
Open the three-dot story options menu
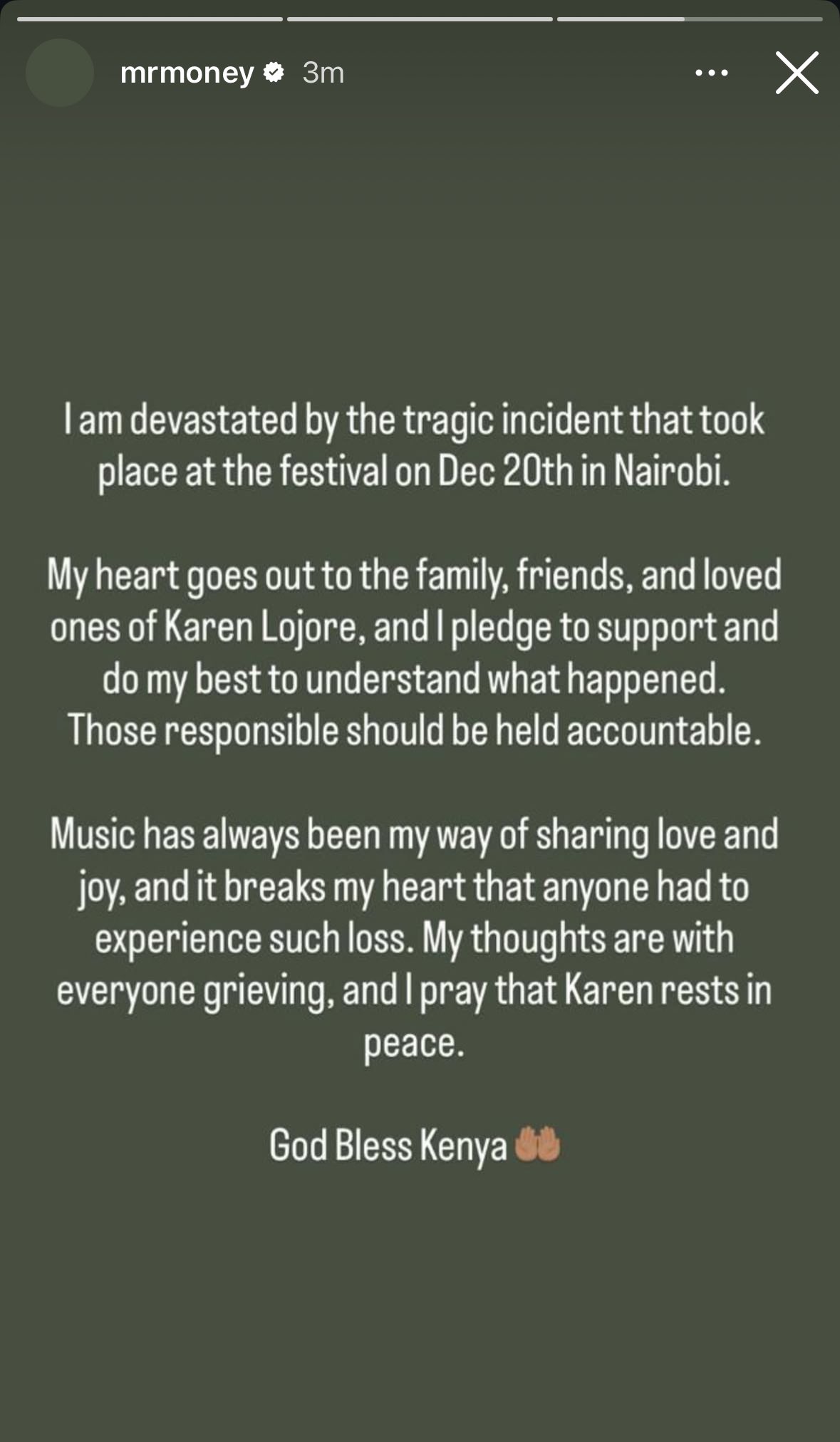tap(711, 73)
